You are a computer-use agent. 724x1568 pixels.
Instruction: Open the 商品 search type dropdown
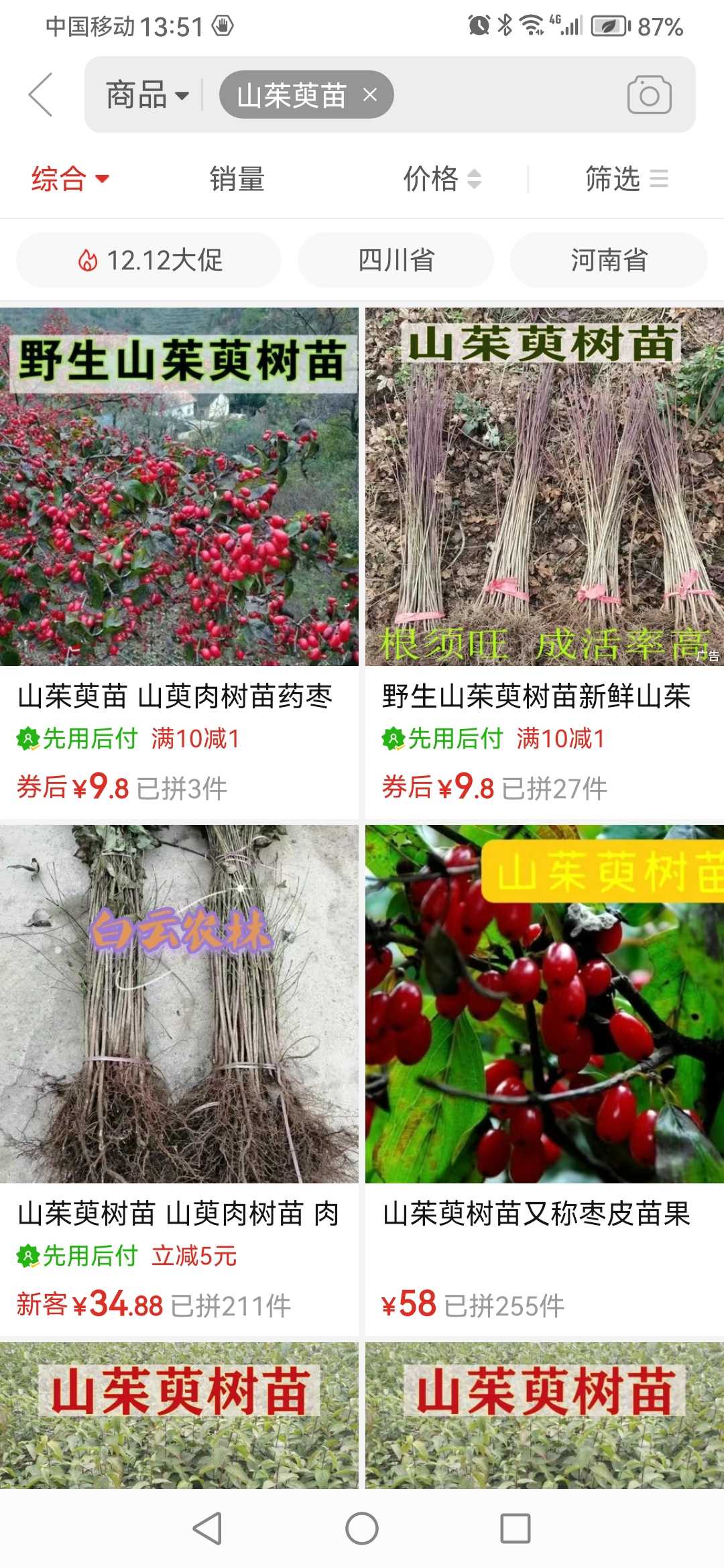[x=147, y=94]
